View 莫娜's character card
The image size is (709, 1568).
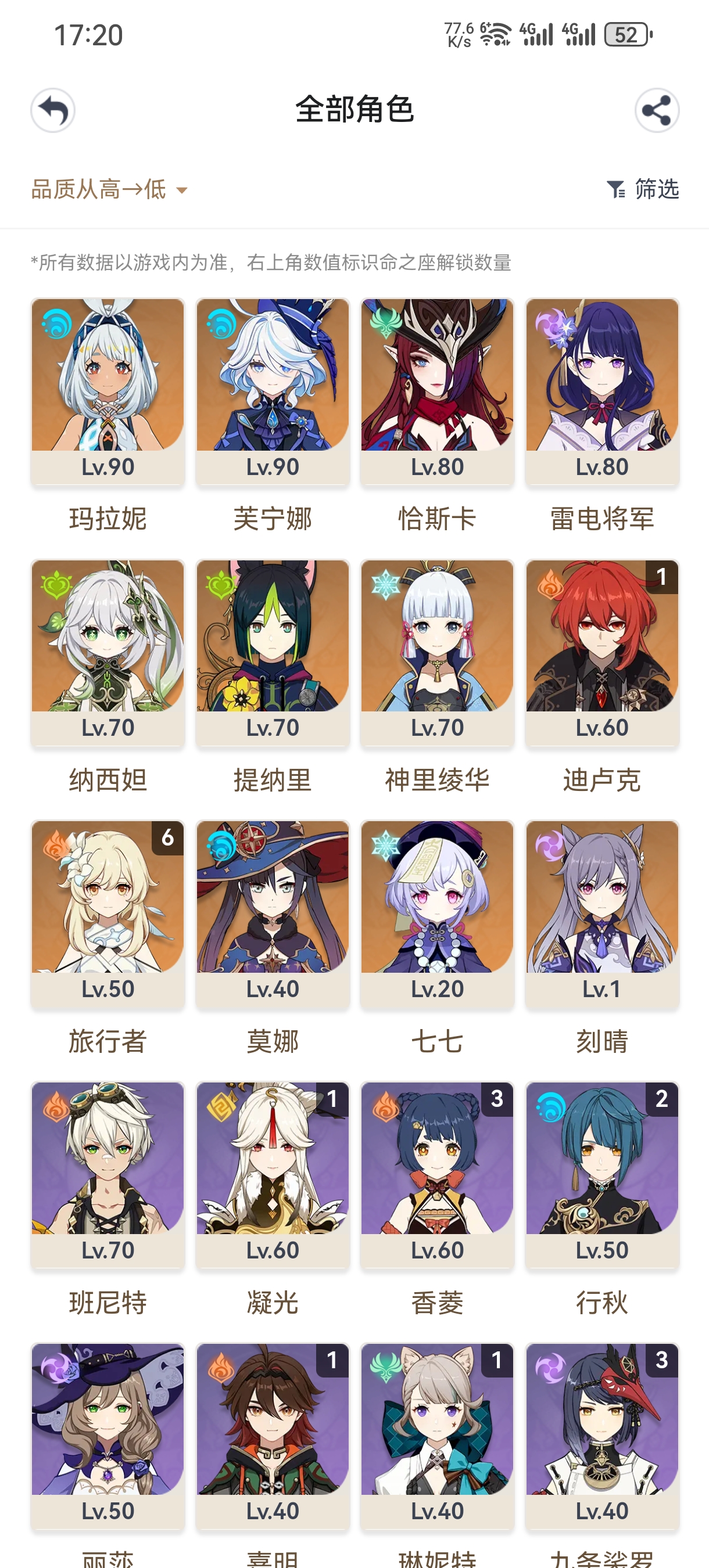pyautogui.click(x=273, y=913)
